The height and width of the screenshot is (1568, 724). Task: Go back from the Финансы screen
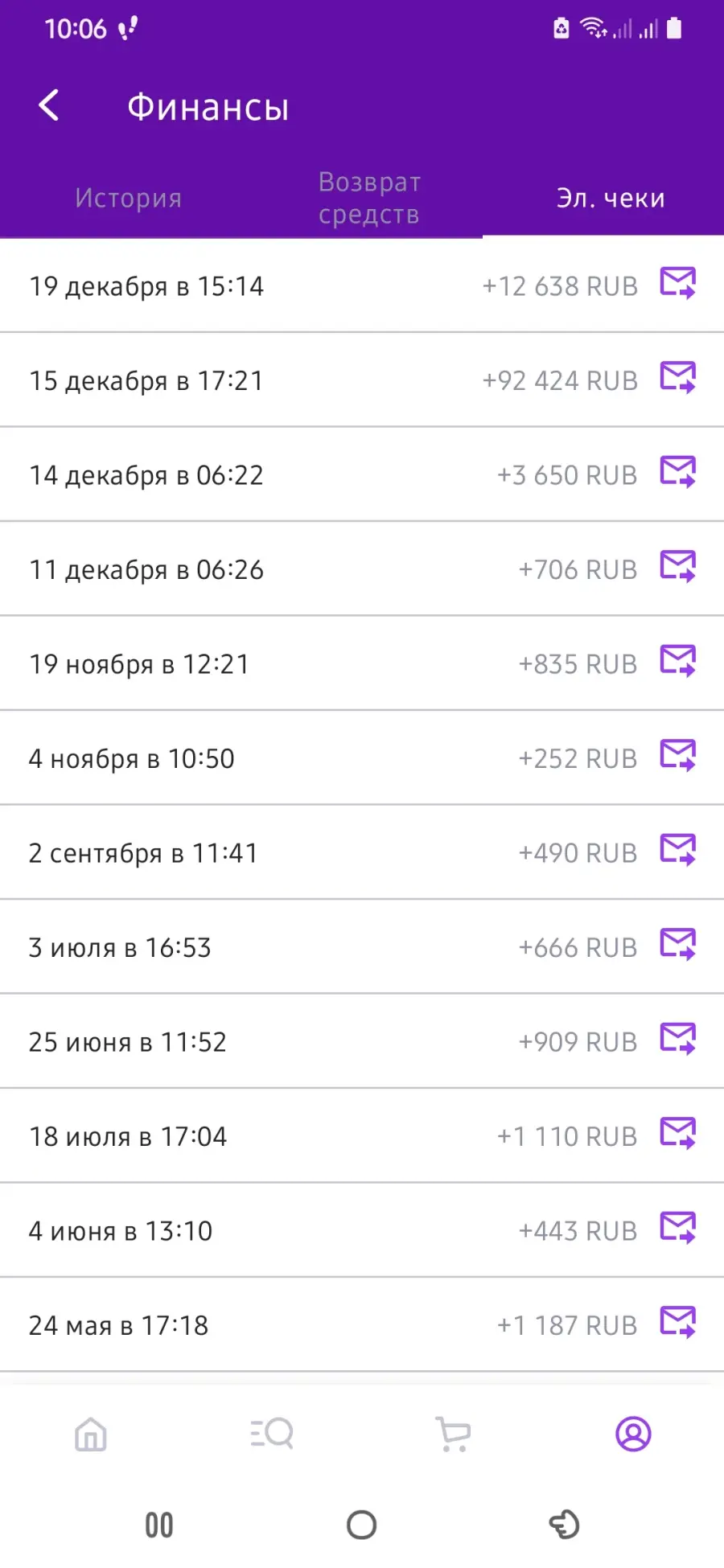pyautogui.click(x=49, y=105)
